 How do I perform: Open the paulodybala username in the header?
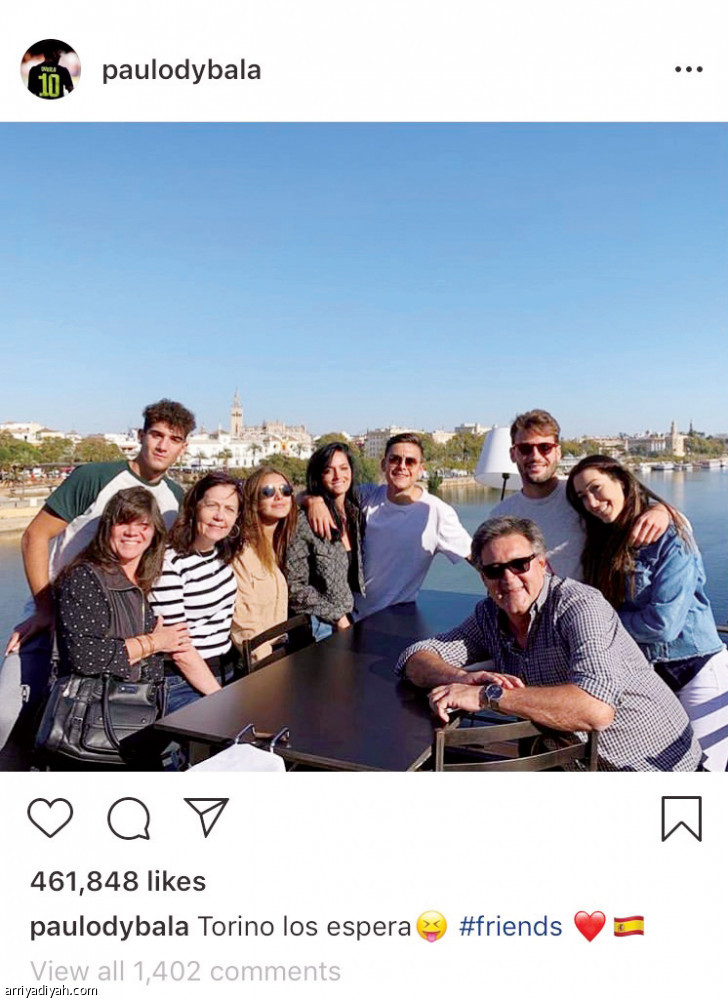coord(181,70)
